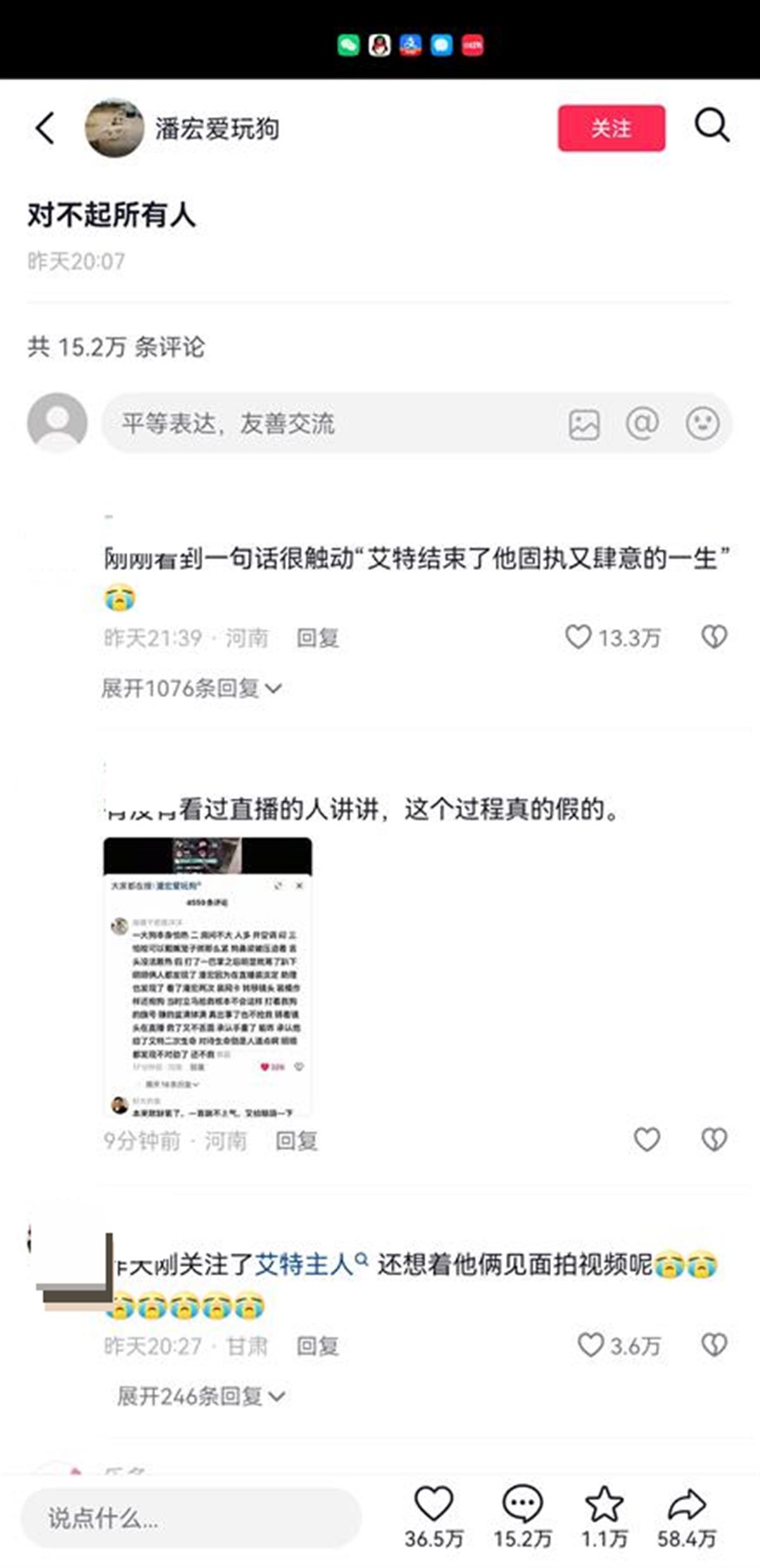Focus the 平等表达，友善交流 comment field
Screen dimensions: 760x1568
[329, 423]
